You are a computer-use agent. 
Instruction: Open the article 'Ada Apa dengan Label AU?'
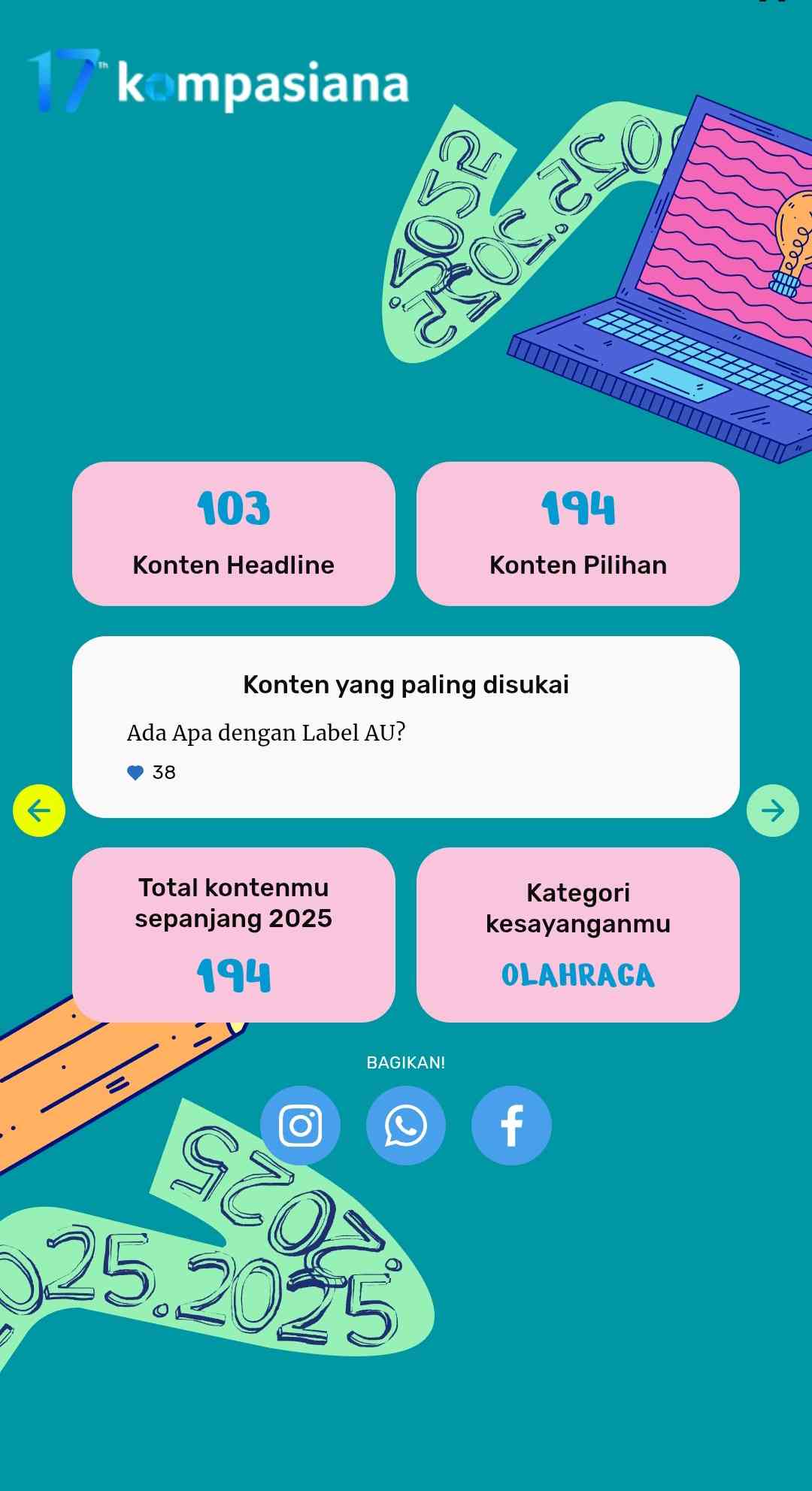(265, 731)
